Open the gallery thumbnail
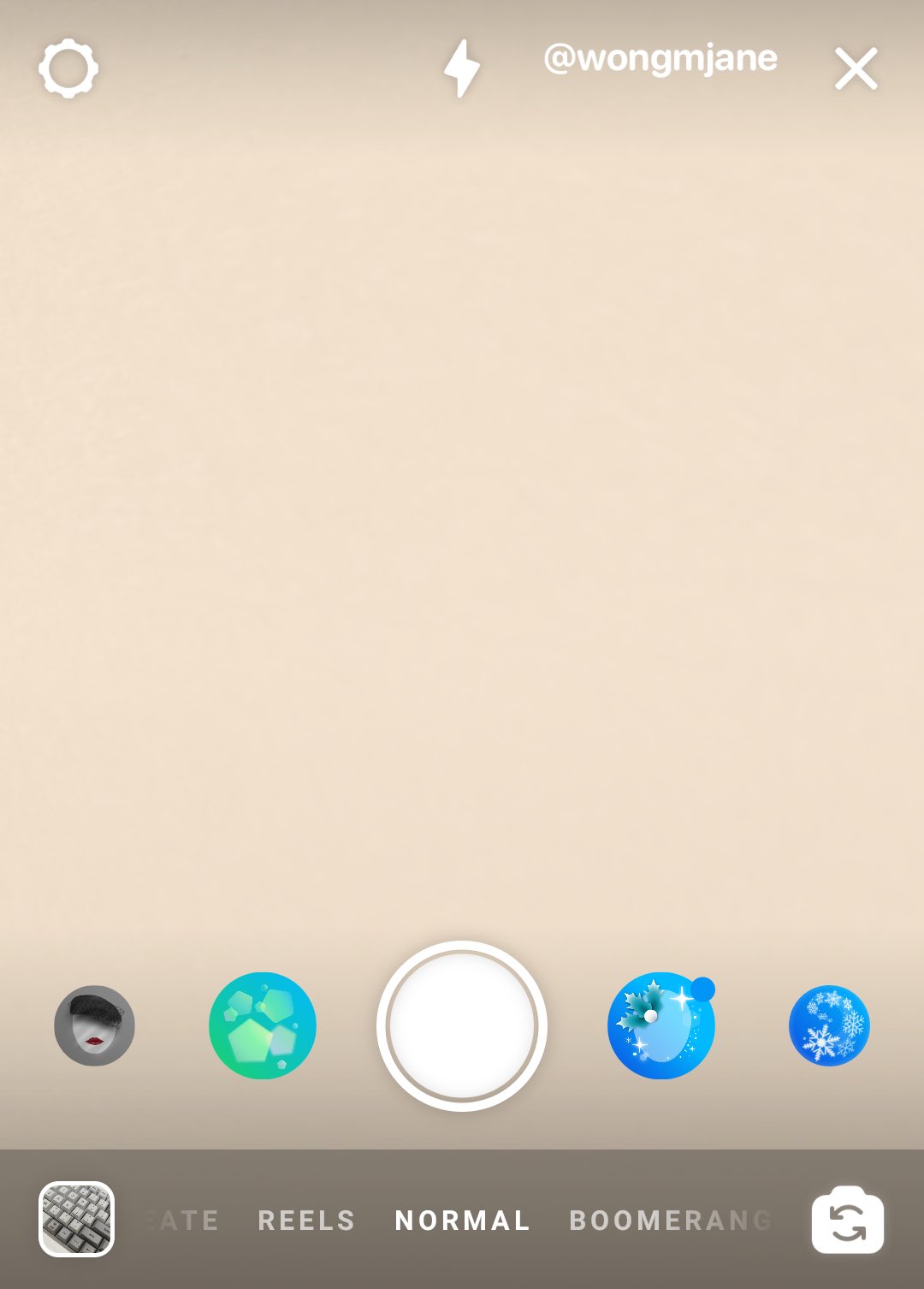924x1289 pixels. [76, 1219]
